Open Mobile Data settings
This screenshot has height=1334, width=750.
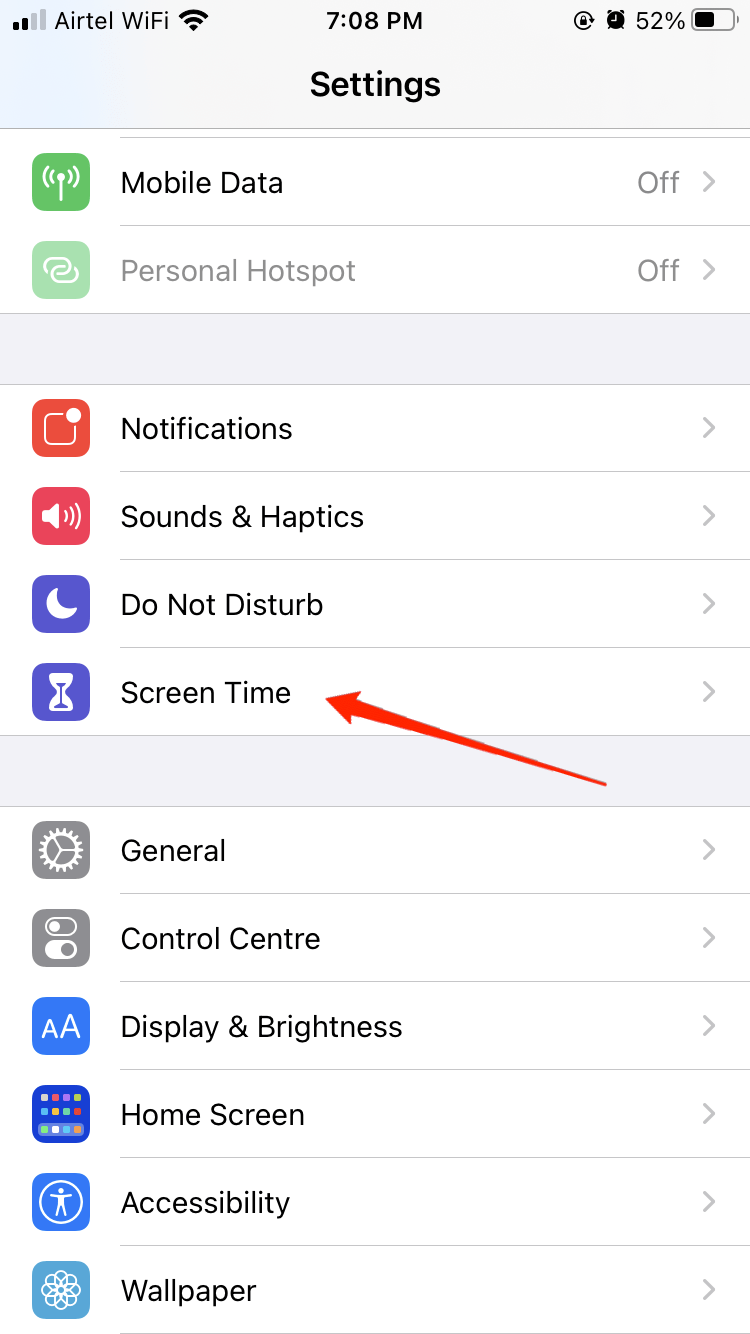(x=375, y=183)
